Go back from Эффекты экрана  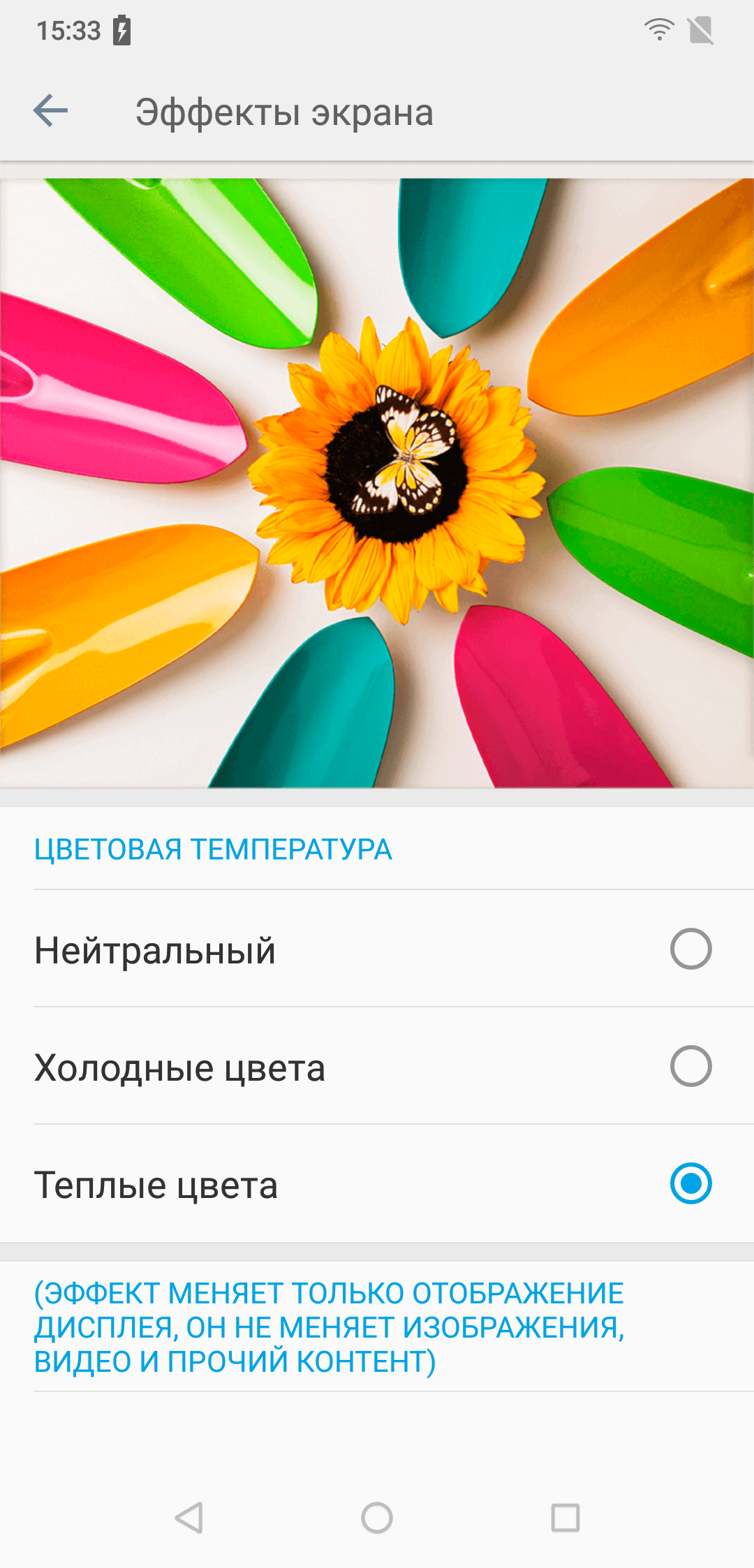50,111
